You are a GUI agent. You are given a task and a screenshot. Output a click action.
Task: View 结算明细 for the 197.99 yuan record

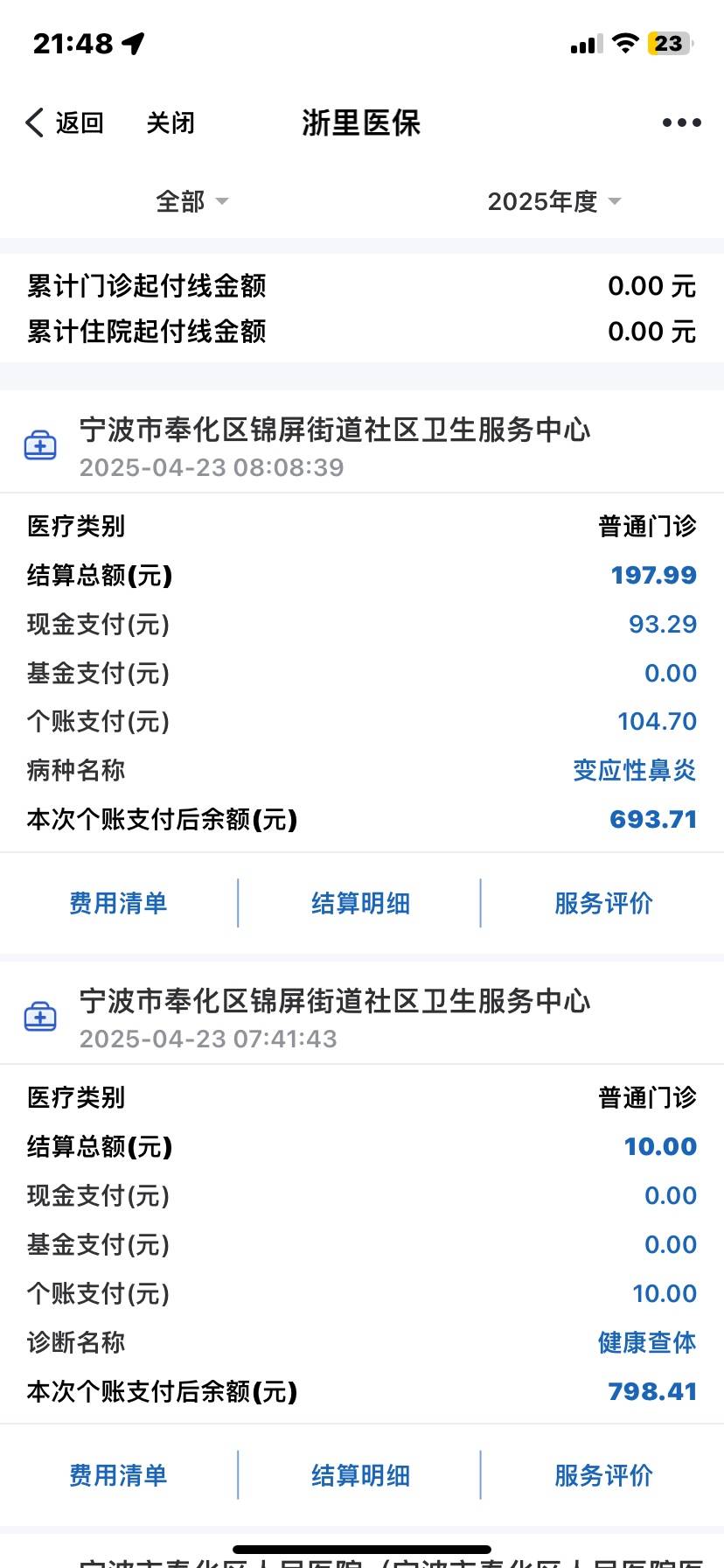(x=361, y=903)
